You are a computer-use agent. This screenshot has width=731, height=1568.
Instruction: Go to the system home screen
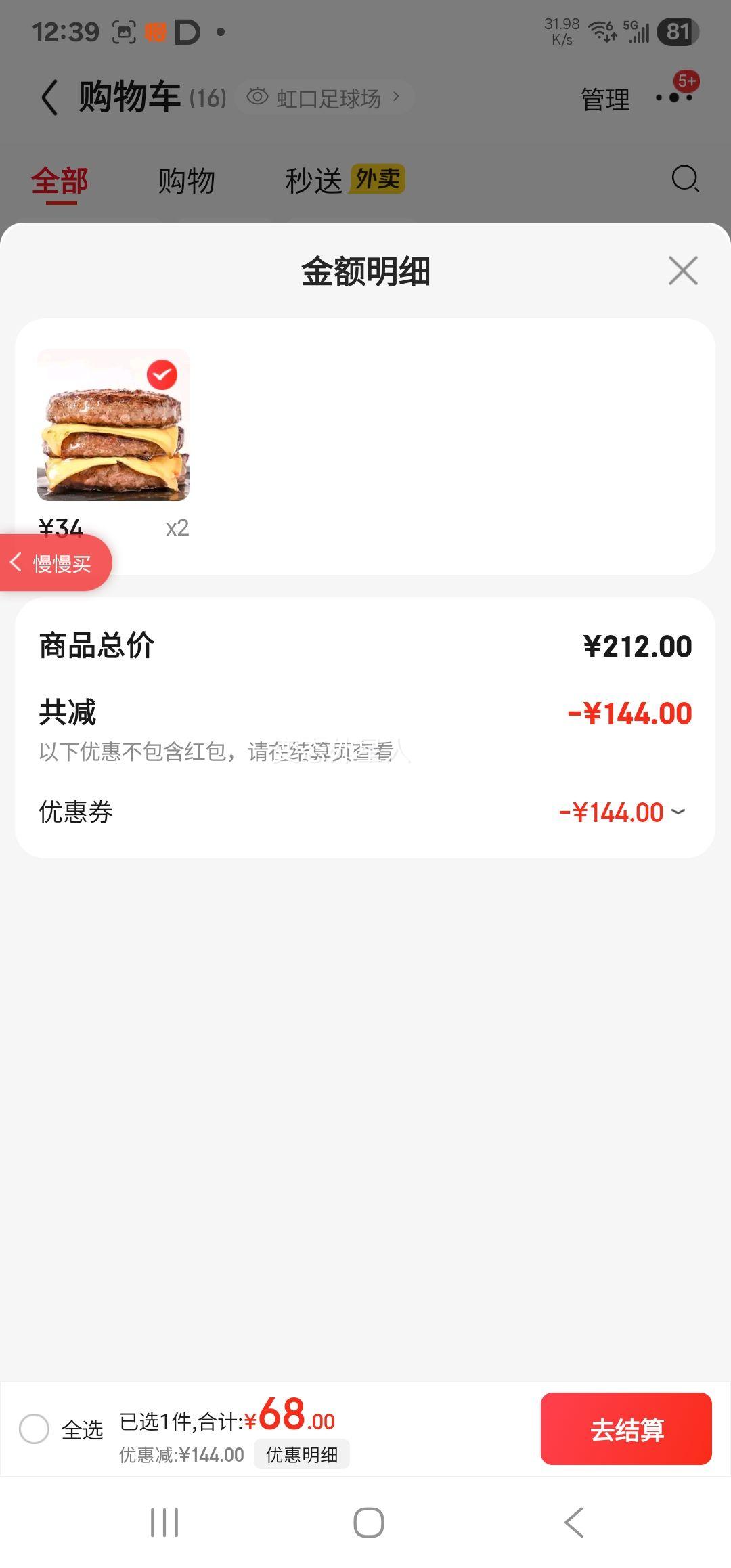368,1523
